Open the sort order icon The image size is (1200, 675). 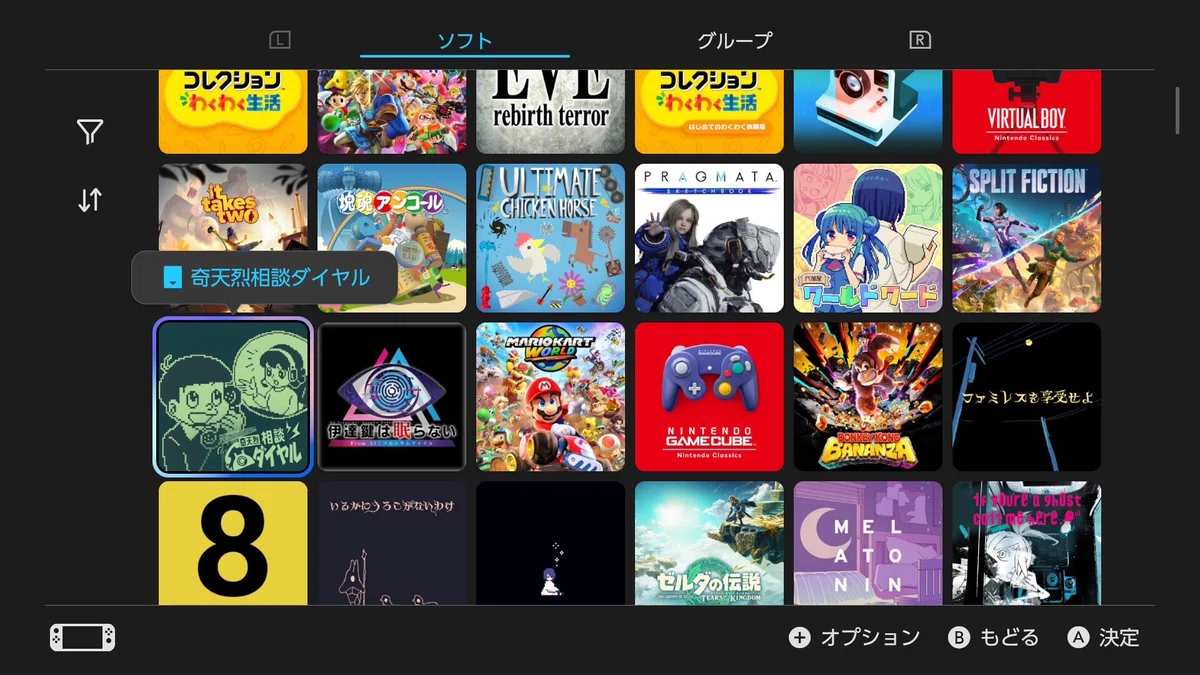pos(90,200)
